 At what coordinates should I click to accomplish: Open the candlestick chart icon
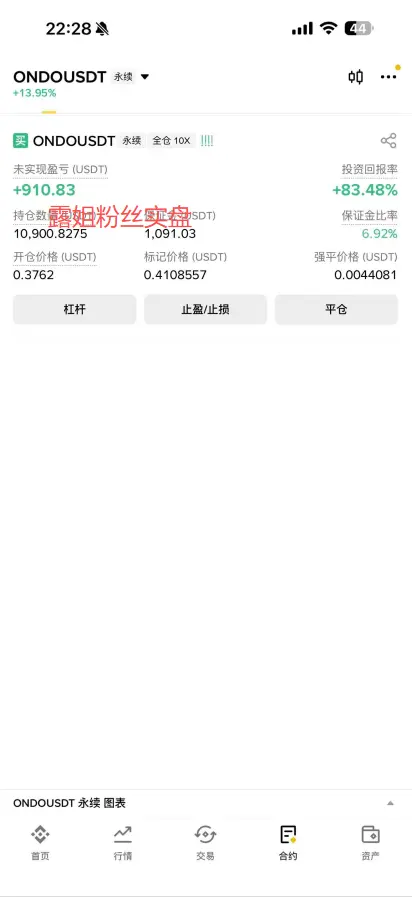click(355, 77)
